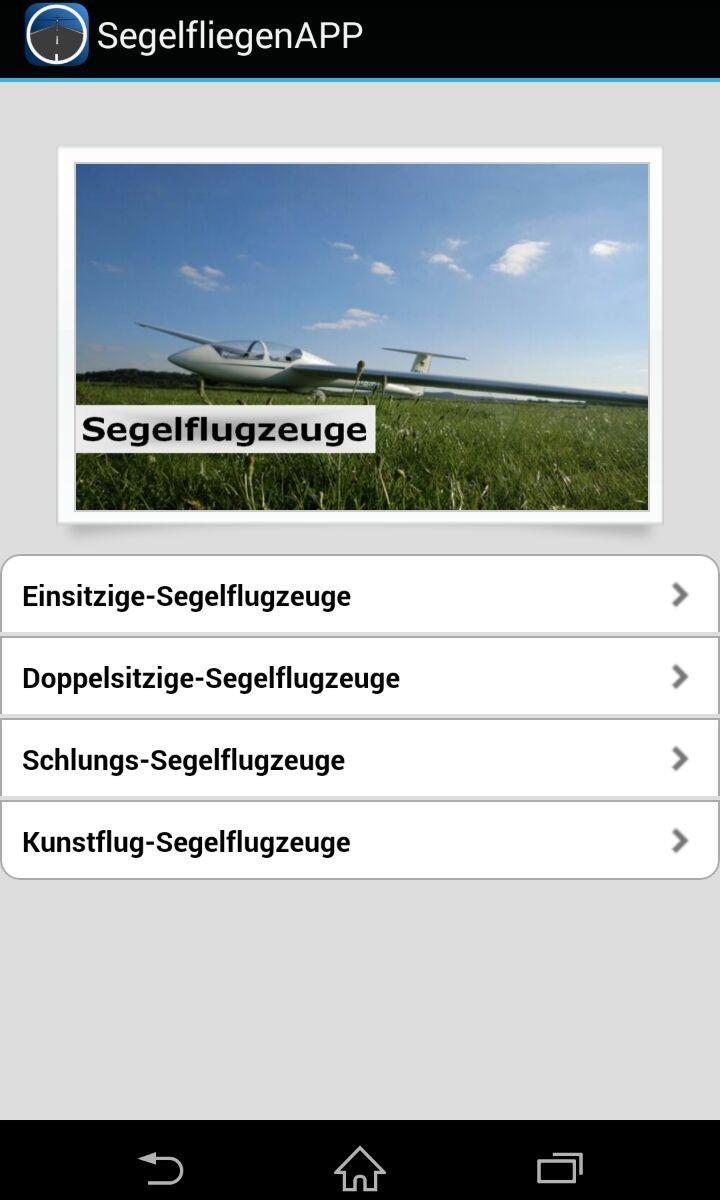Open Einsitzige-Segelflugzeuge list
The image size is (720, 1200).
360,595
